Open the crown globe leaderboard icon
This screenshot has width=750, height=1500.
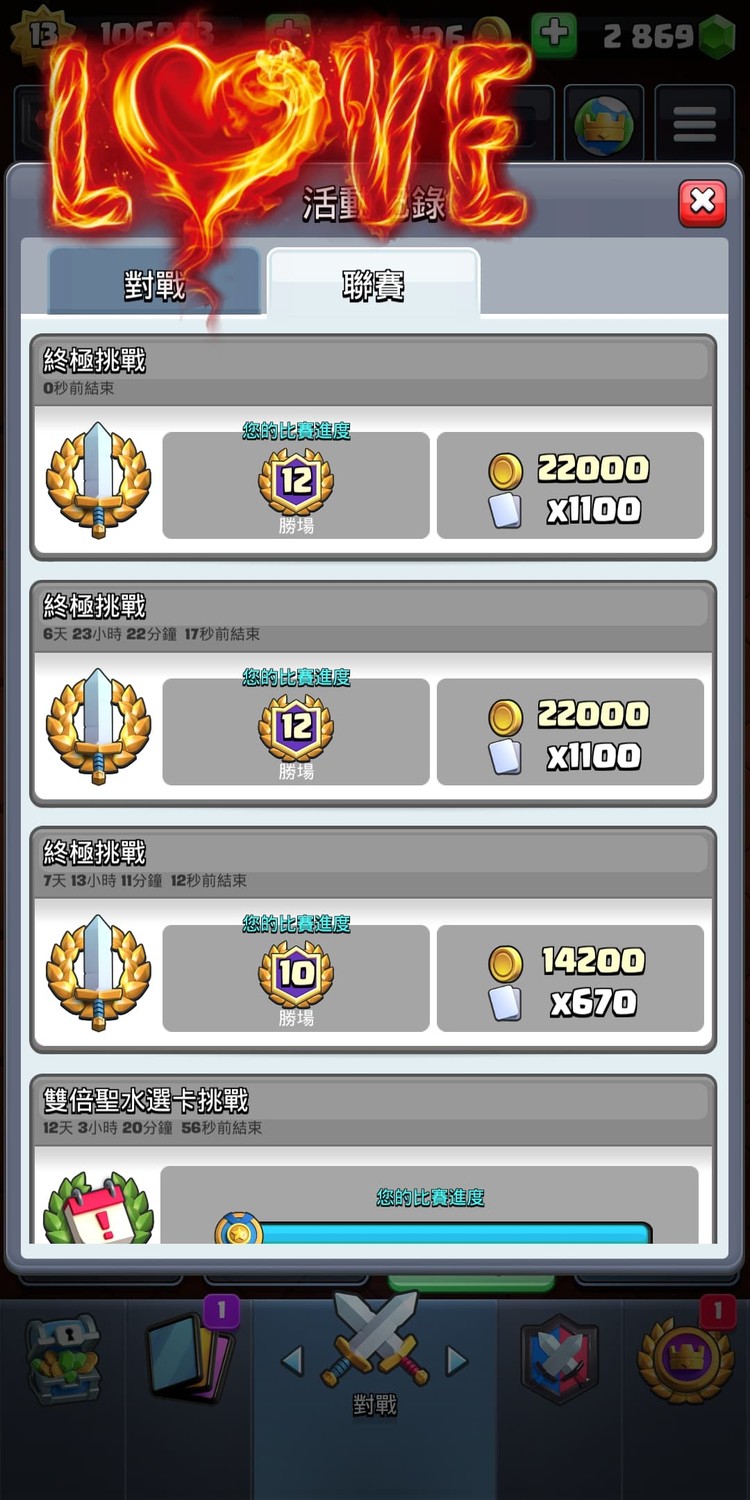click(x=603, y=125)
